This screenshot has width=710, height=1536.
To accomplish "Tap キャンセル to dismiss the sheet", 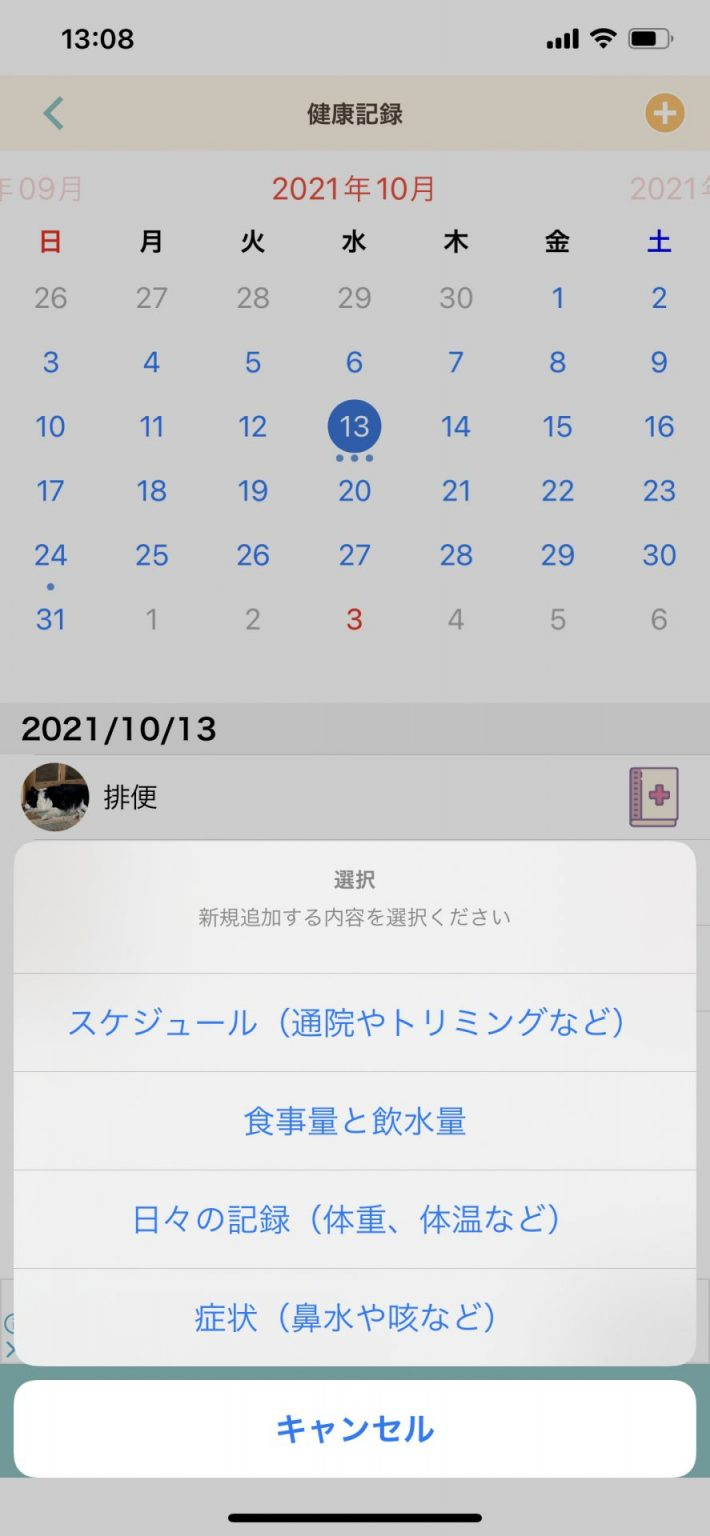I will pos(354,1428).
